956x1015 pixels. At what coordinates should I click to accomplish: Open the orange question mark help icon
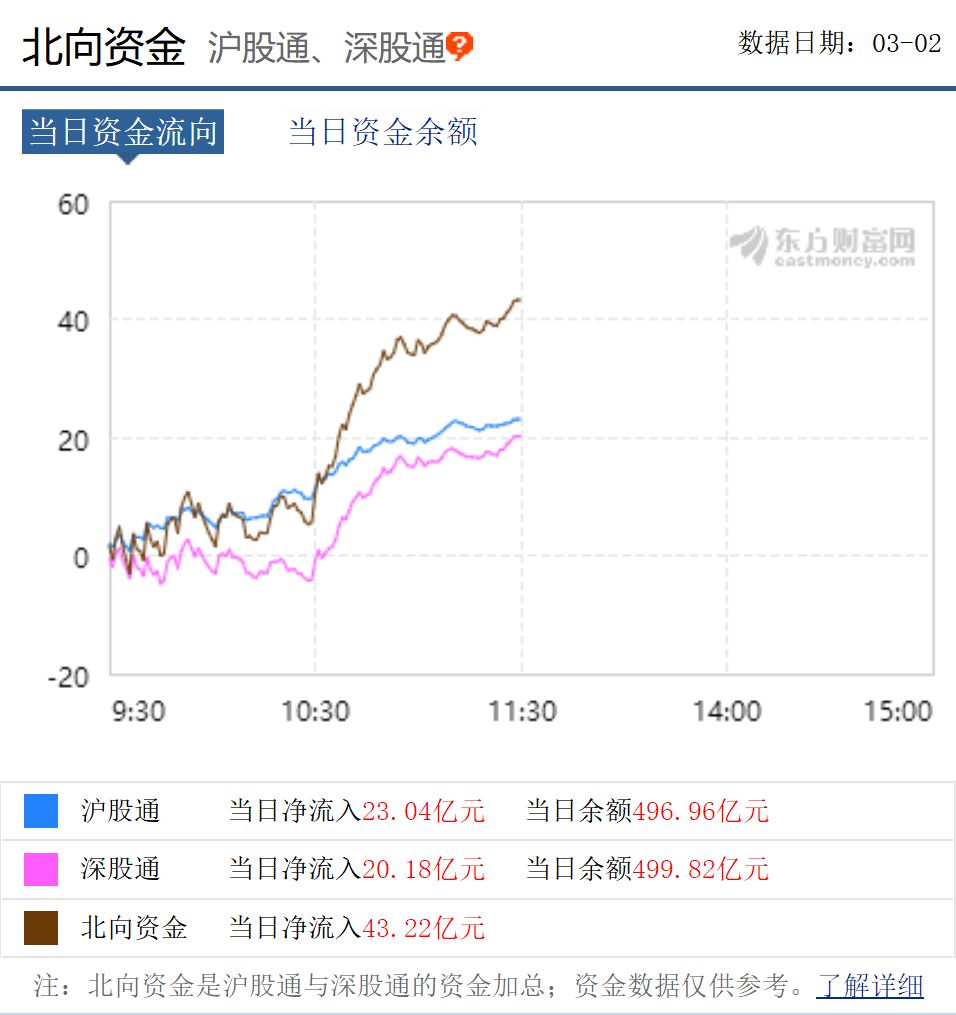tap(461, 45)
